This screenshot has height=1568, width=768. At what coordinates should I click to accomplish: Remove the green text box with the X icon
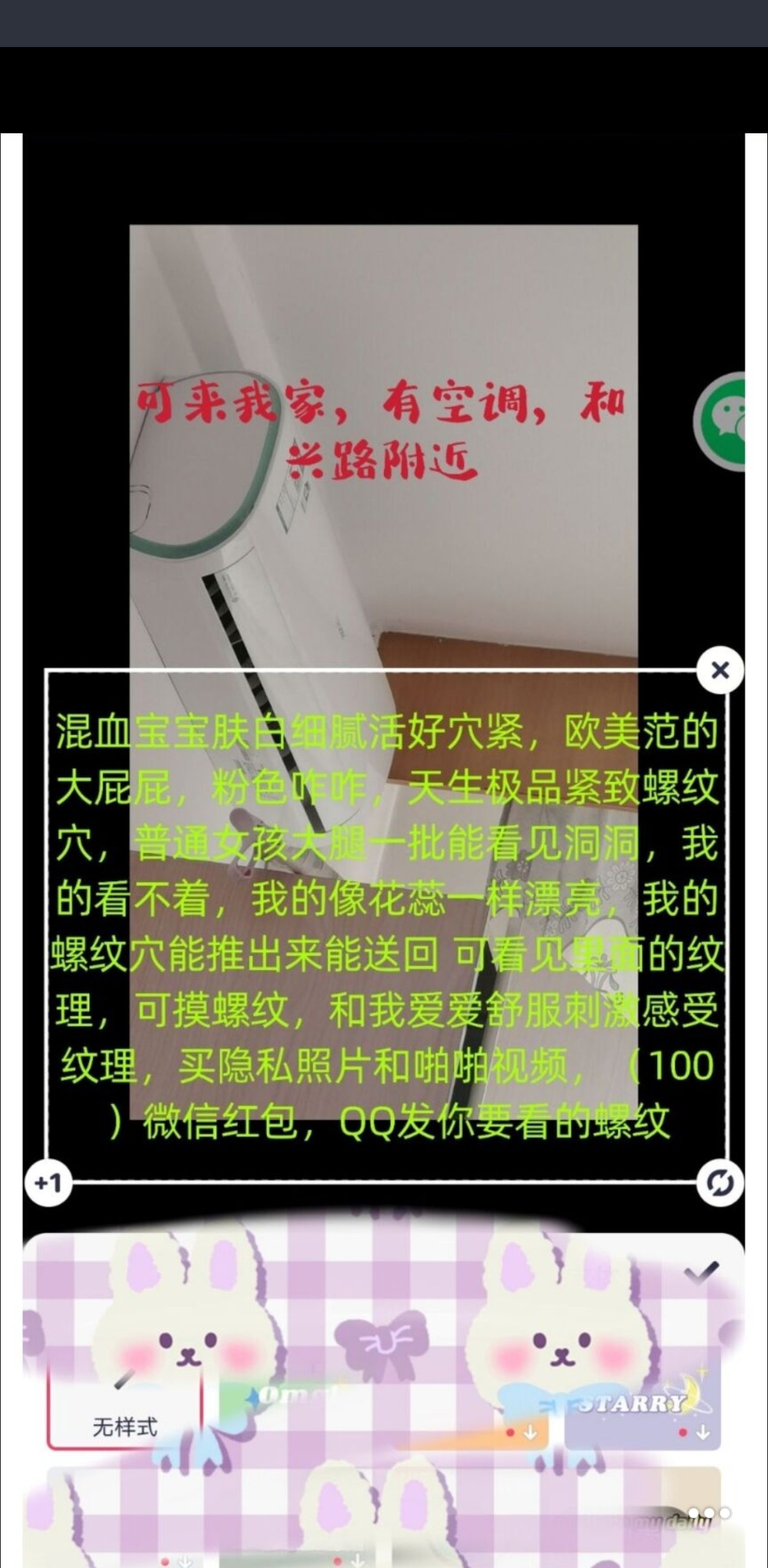point(718,670)
